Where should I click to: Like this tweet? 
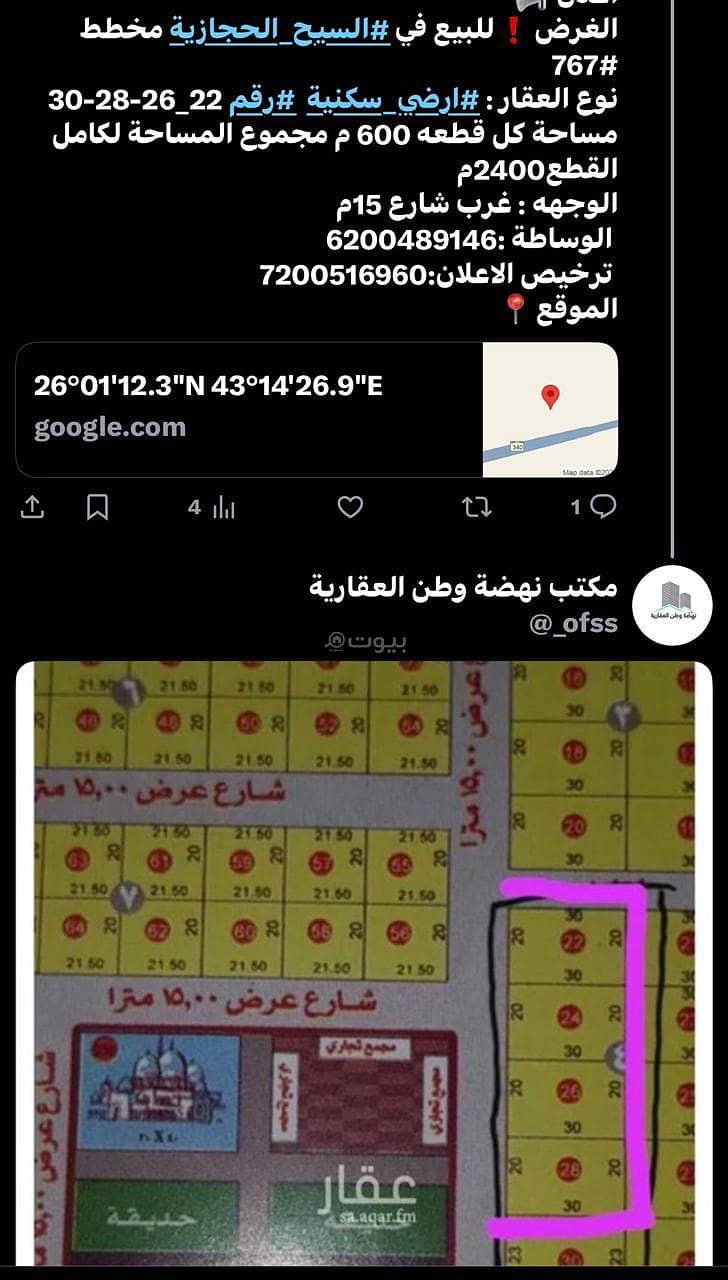click(350, 508)
